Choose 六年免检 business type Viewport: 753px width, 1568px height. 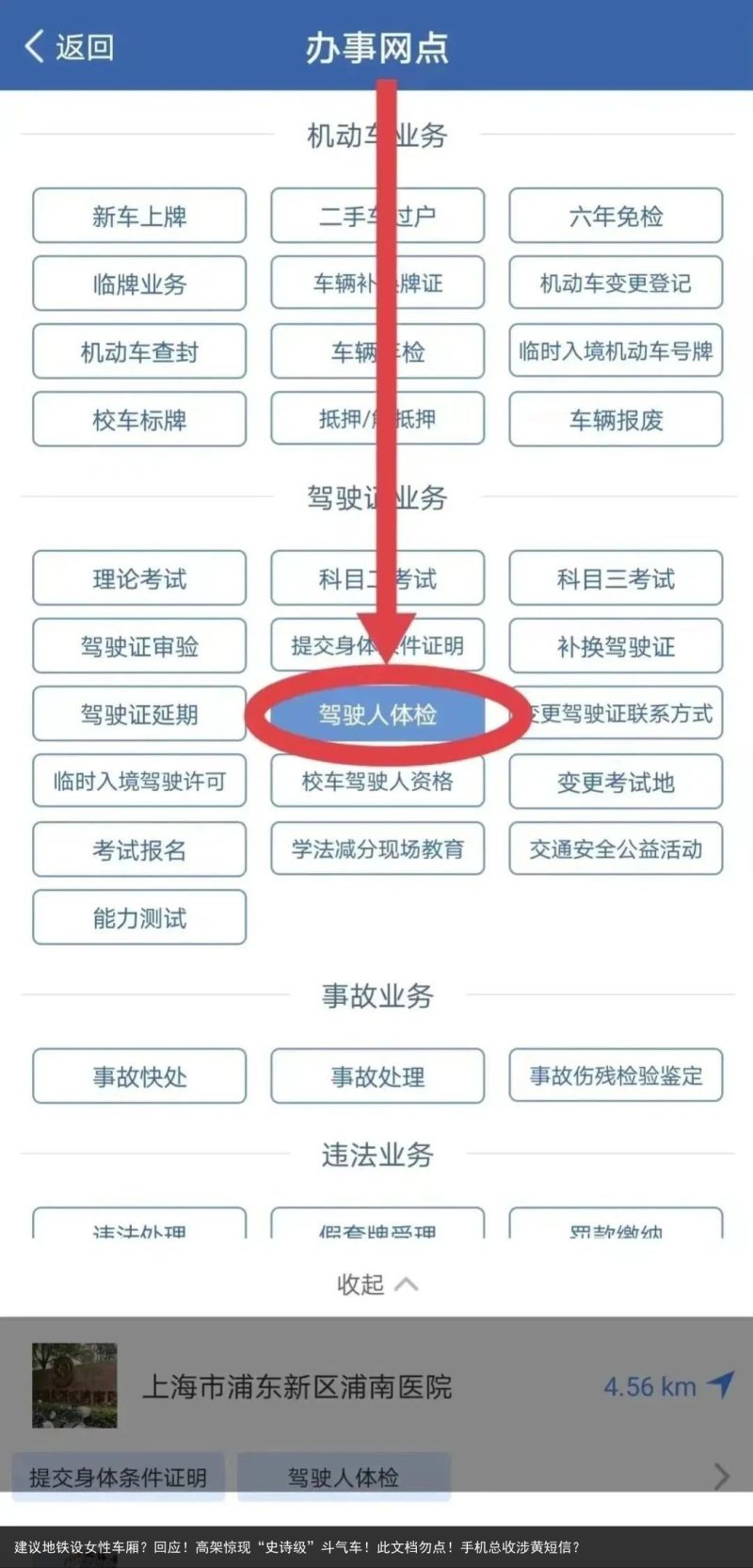tap(616, 216)
